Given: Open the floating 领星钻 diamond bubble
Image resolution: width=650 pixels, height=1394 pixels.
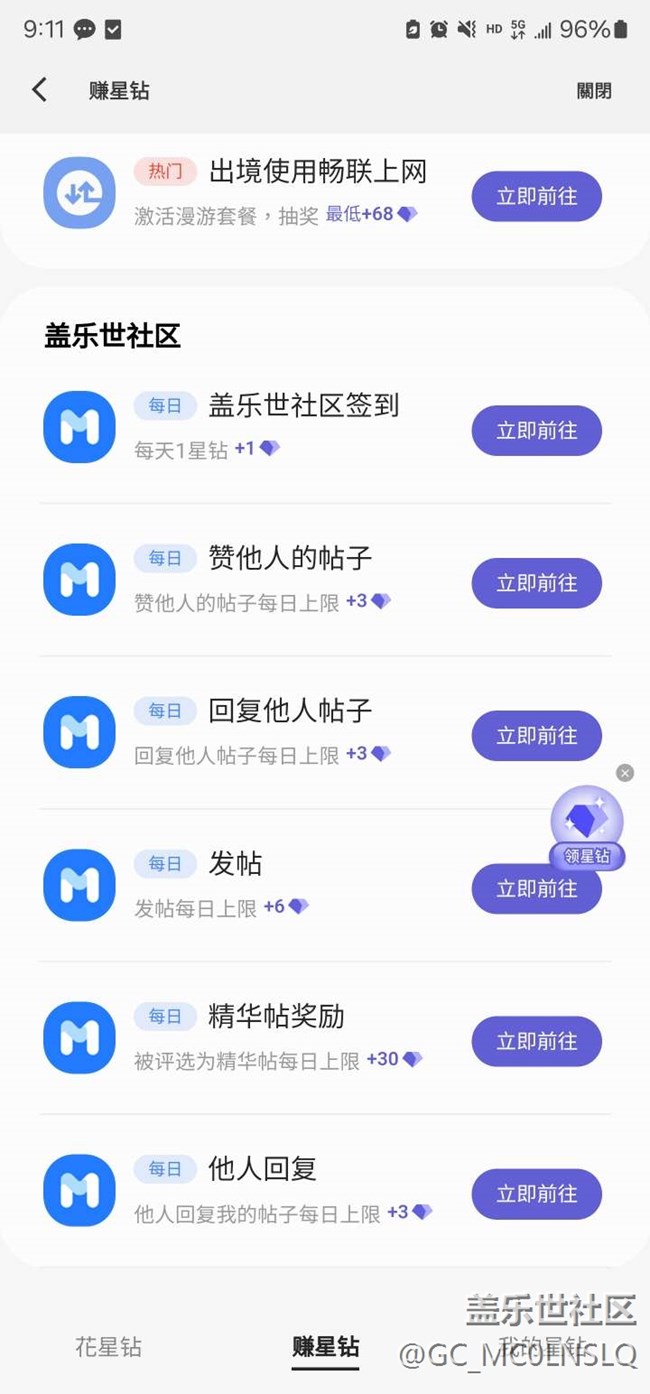Looking at the screenshot, I should click(587, 824).
